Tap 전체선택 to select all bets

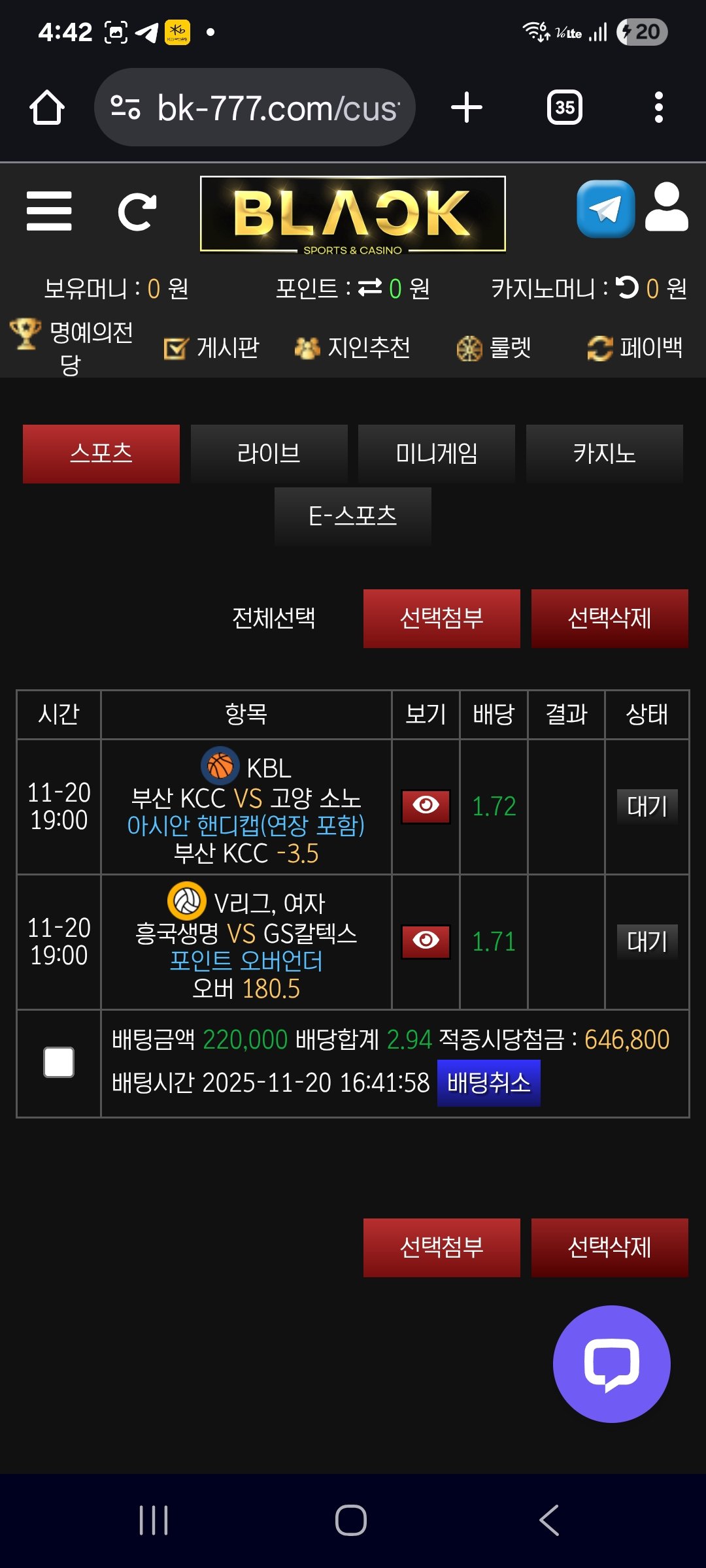[274, 618]
